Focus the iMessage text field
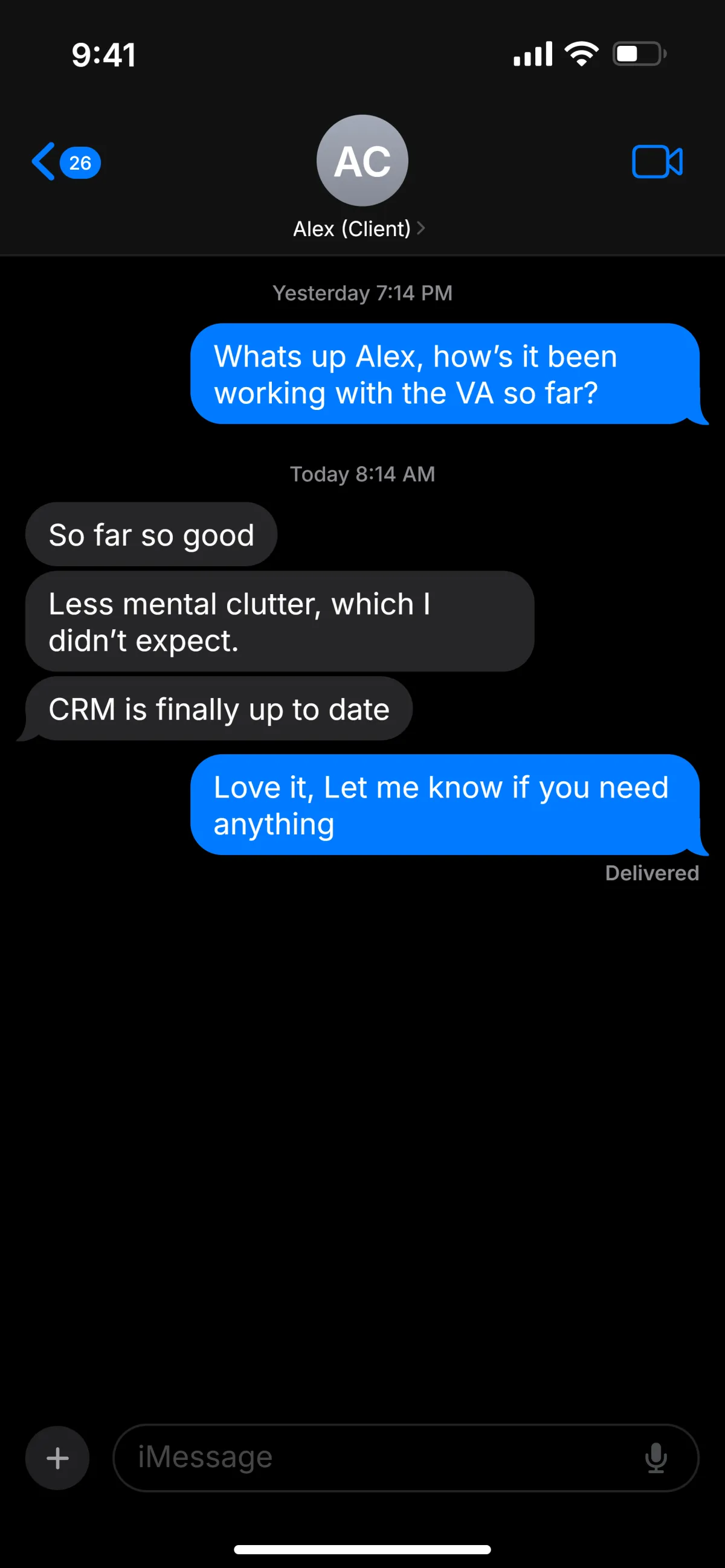Image resolution: width=725 pixels, height=1568 pixels. pos(378,1458)
